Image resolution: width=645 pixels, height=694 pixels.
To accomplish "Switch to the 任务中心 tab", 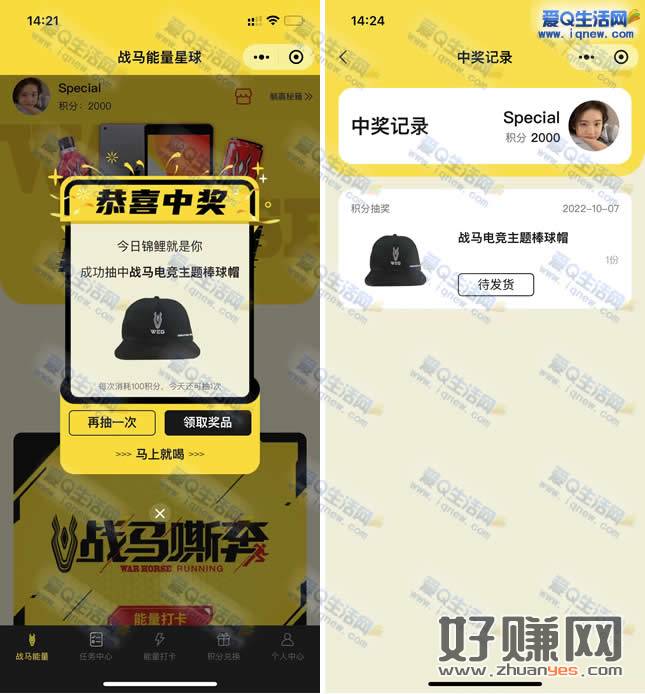I will coord(96,646).
